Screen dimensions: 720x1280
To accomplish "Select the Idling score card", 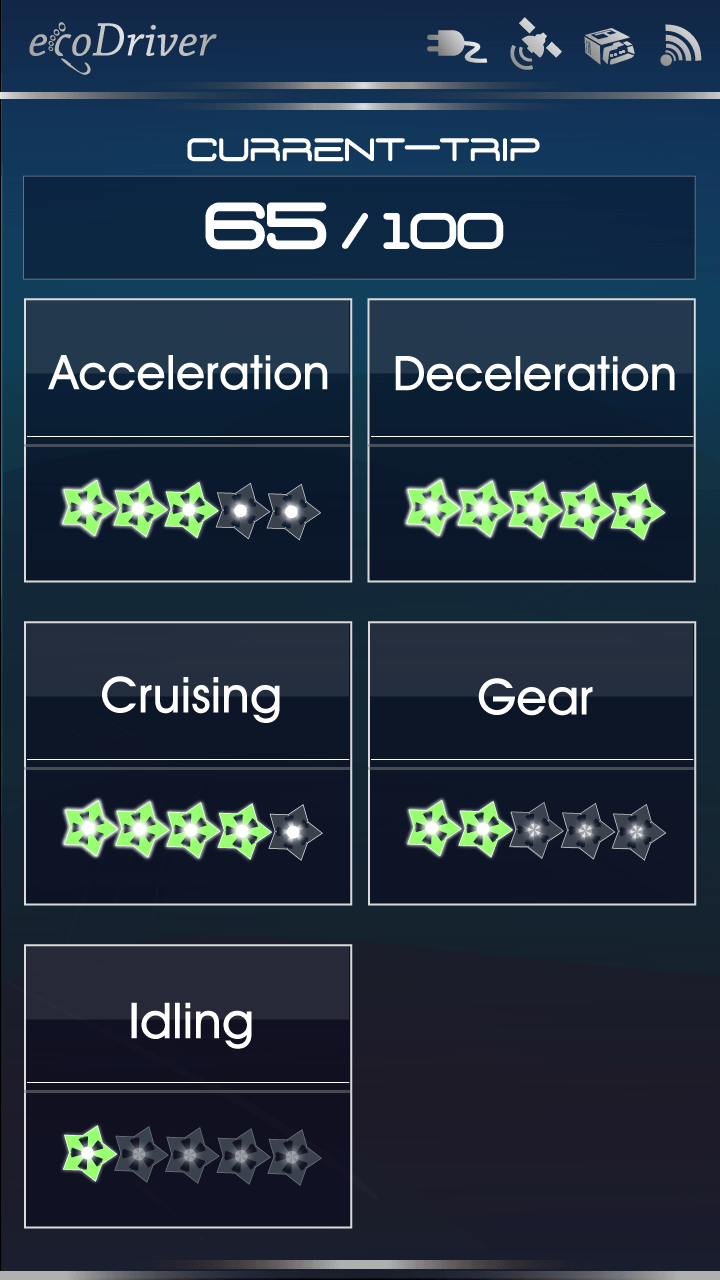I will point(188,1086).
